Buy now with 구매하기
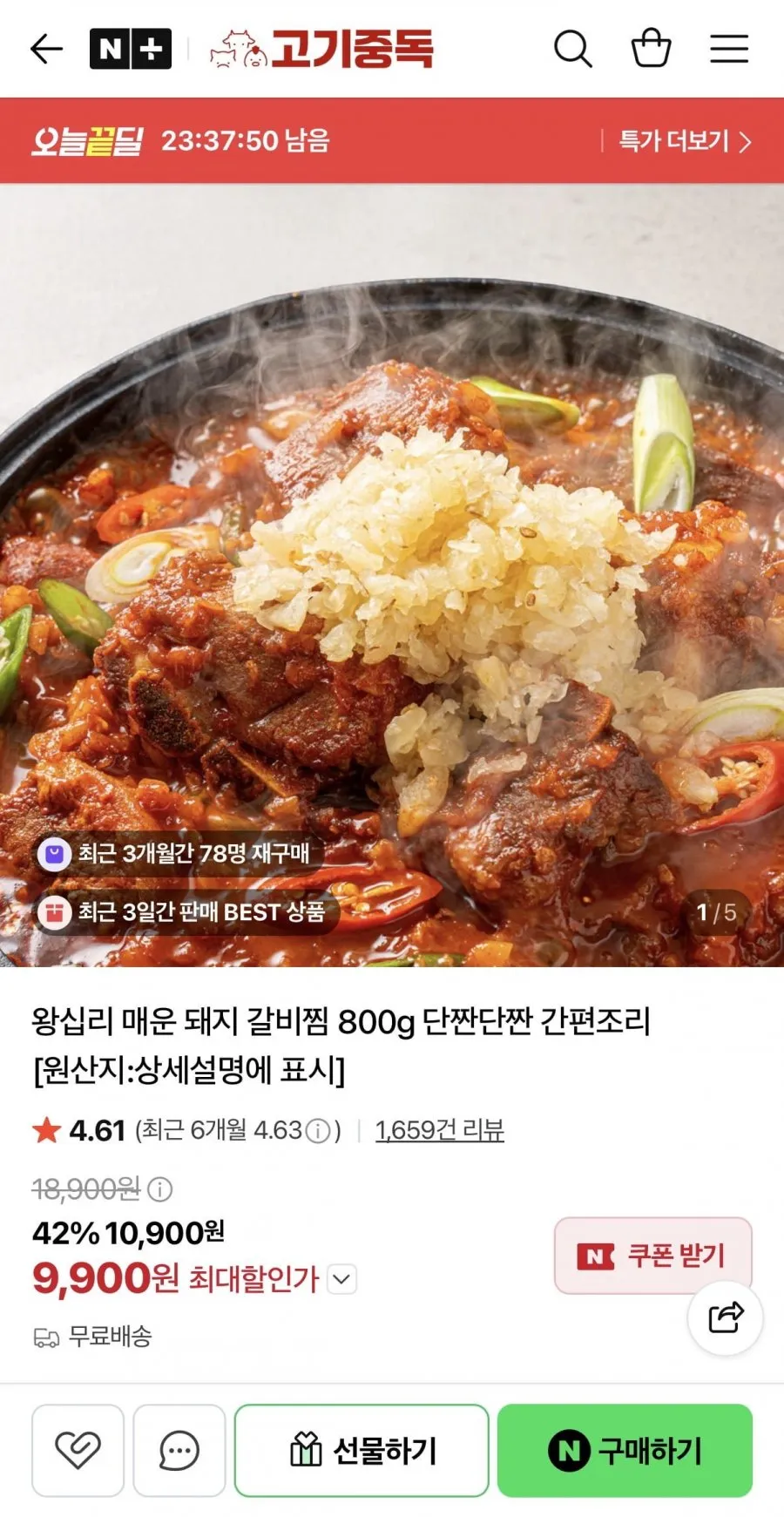 (x=625, y=1451)
